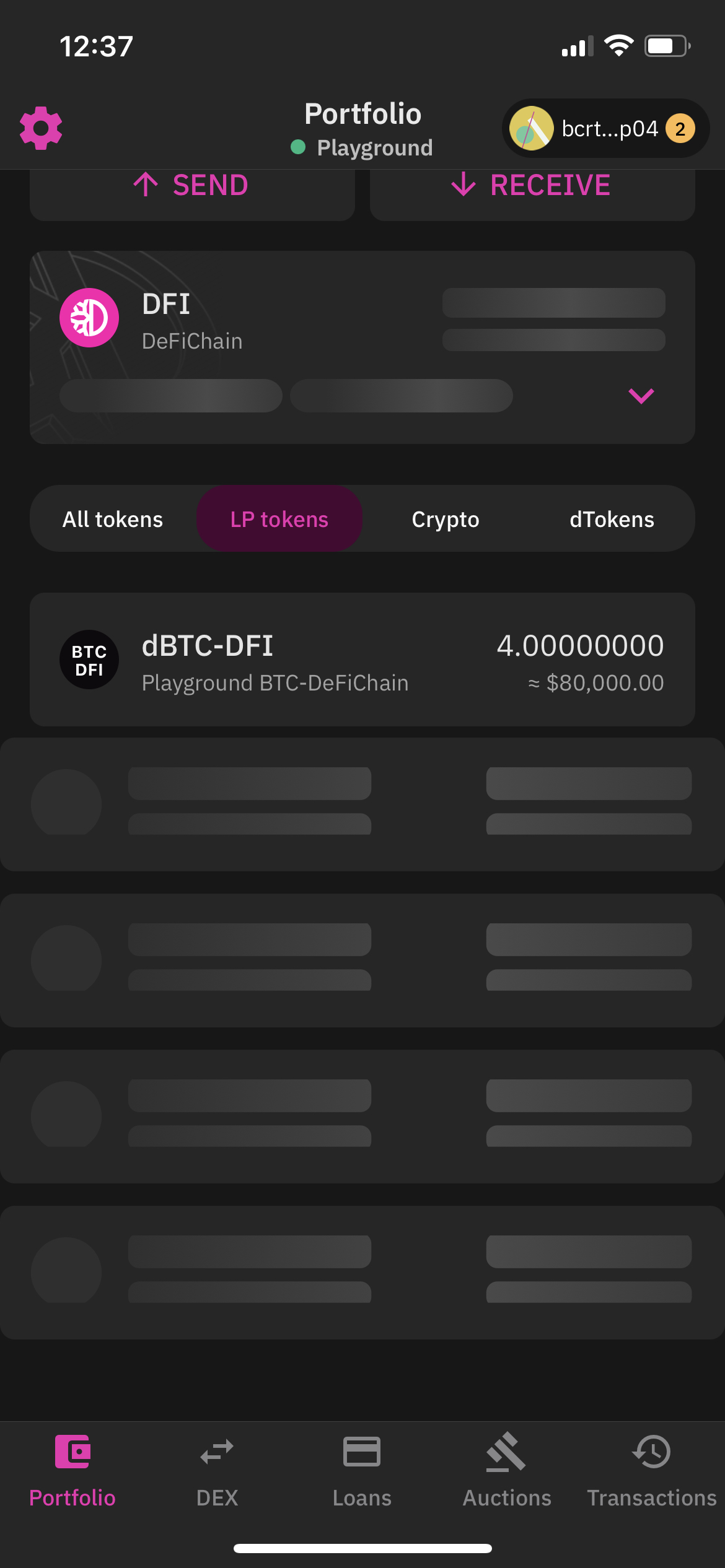Filter by dTokens
Screen dimensions: 725x1568
pos(612,519)
